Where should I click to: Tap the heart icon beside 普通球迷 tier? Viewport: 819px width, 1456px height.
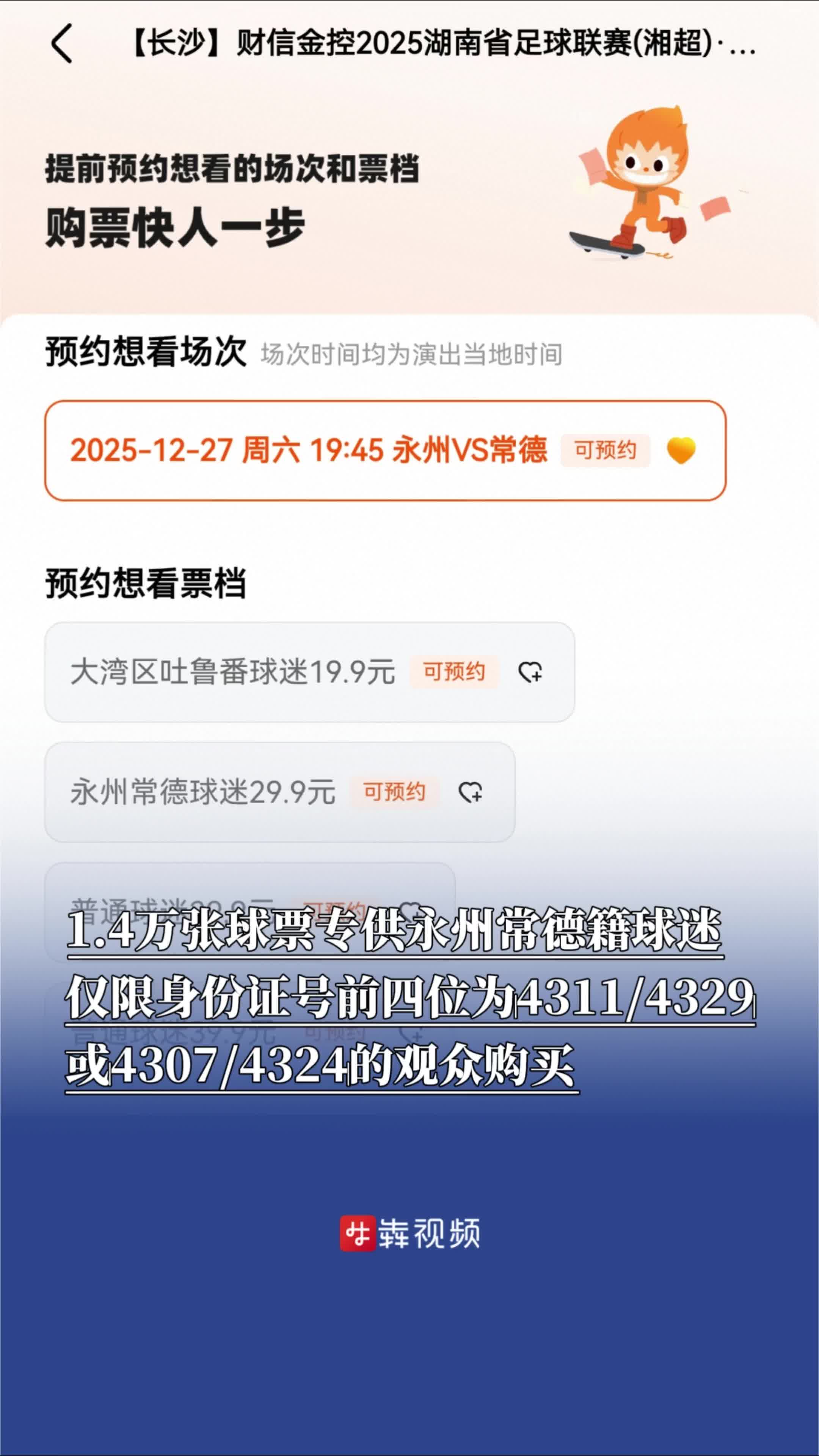tap(411, 905)
